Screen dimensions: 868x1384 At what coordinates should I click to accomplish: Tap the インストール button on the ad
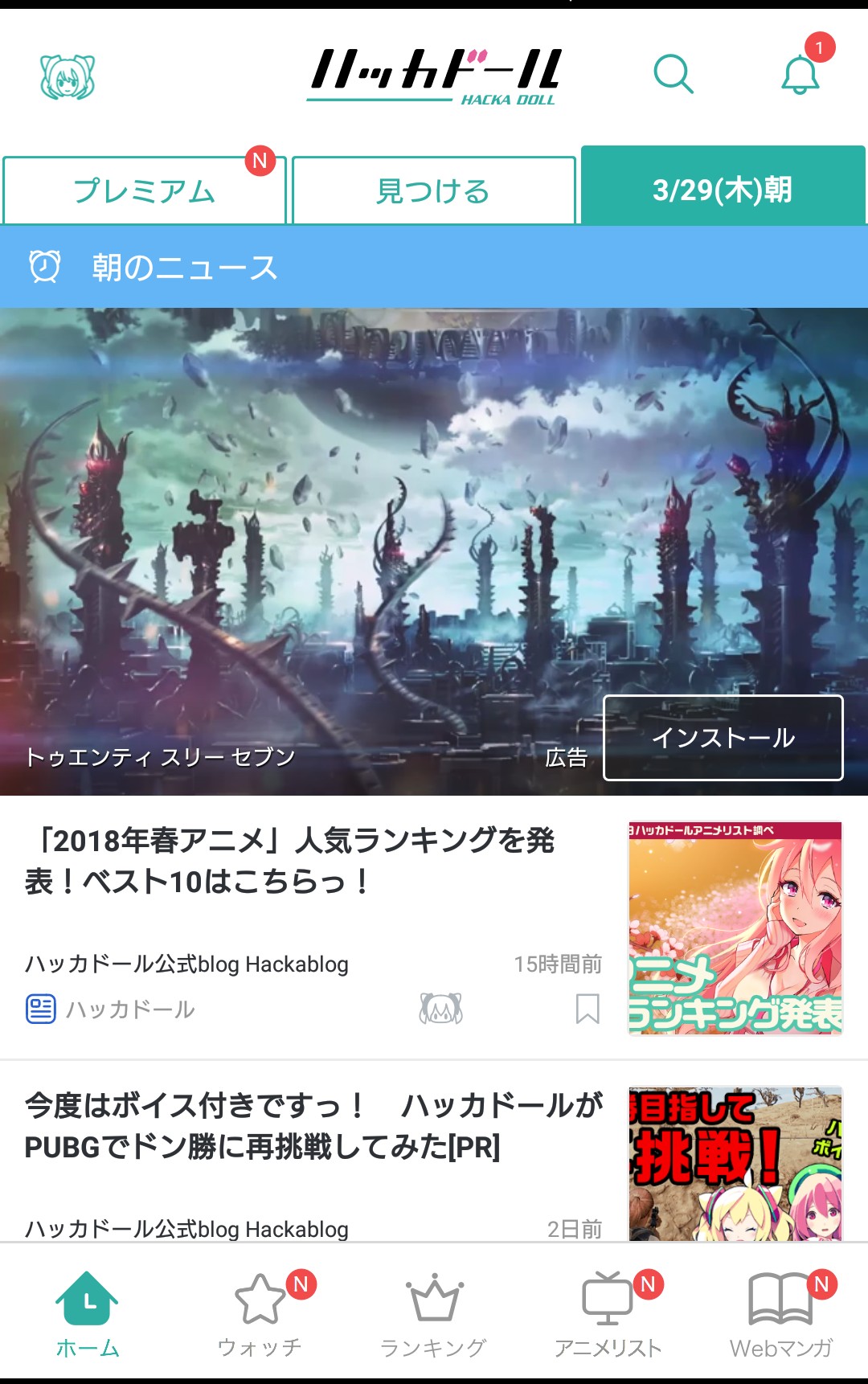(723, 738)
